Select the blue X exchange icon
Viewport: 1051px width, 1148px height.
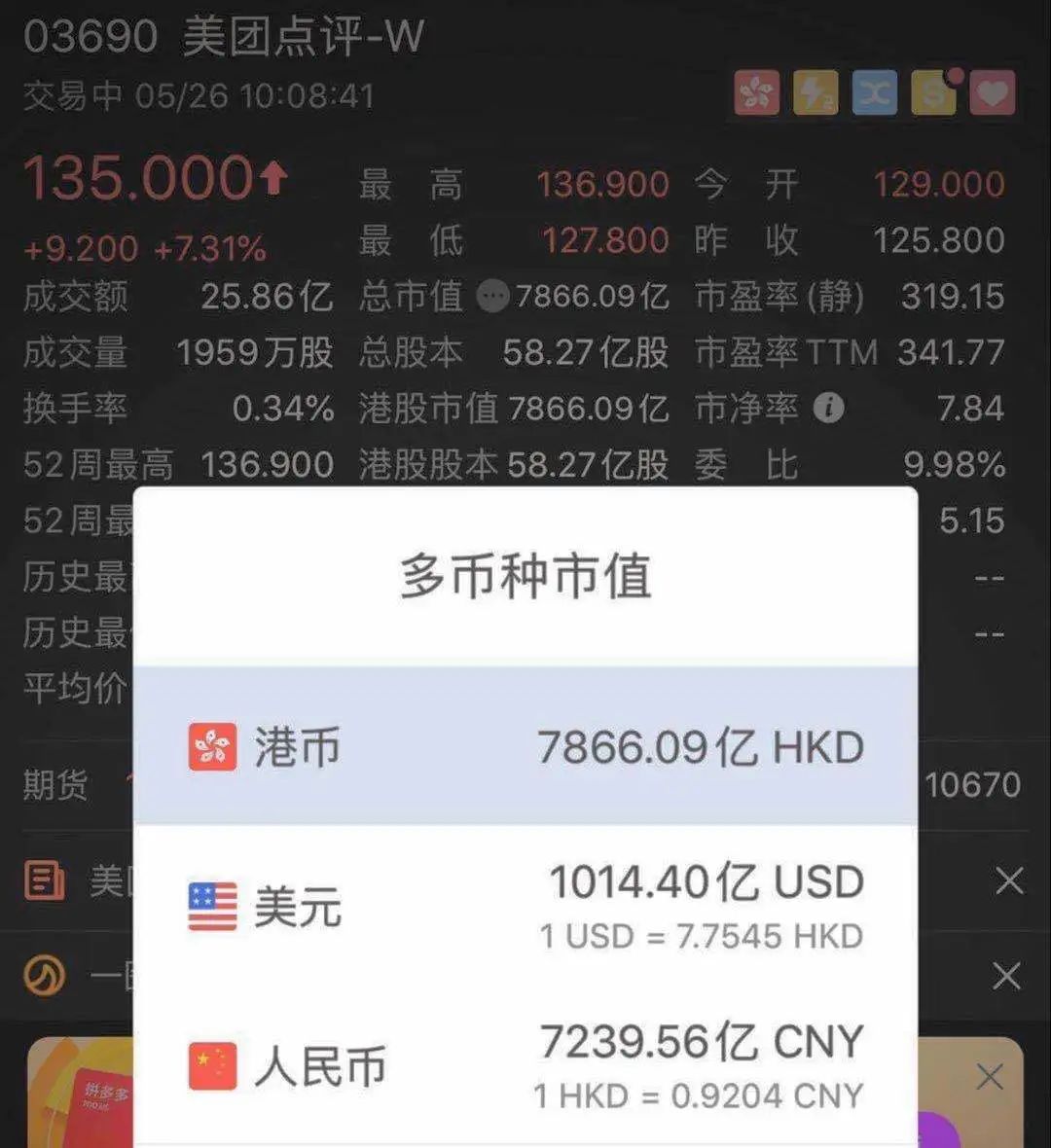tap(875, 94)
